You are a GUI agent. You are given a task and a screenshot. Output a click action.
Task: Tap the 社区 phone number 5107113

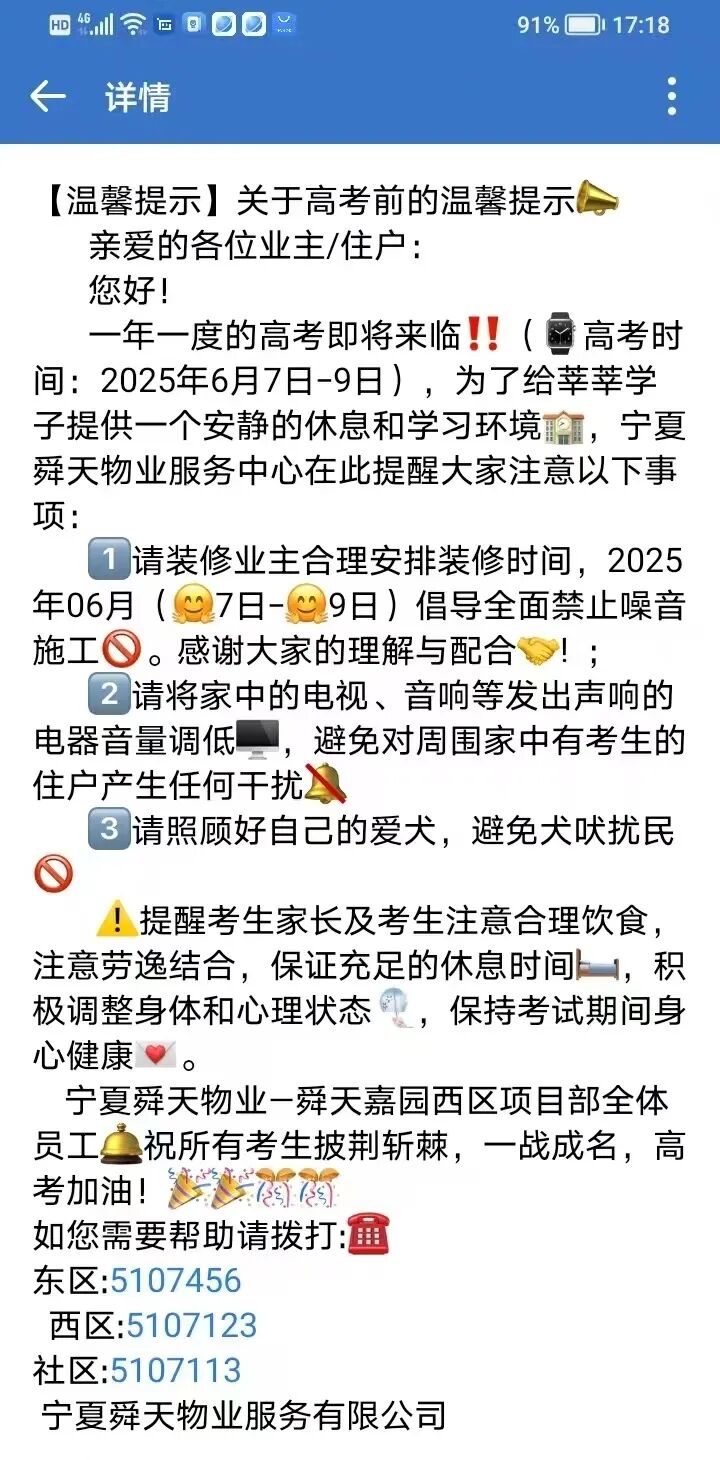176,1370
